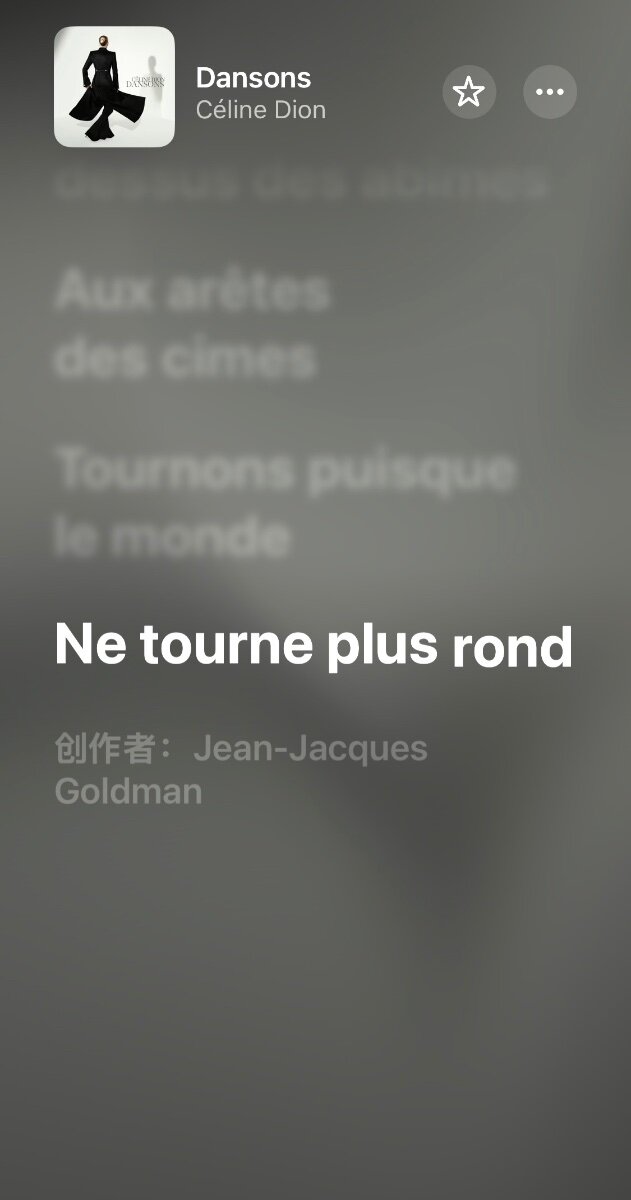Open the more options menu
Screen dimensions: 631x1200
pyautogui.click(x=550, y=92)
